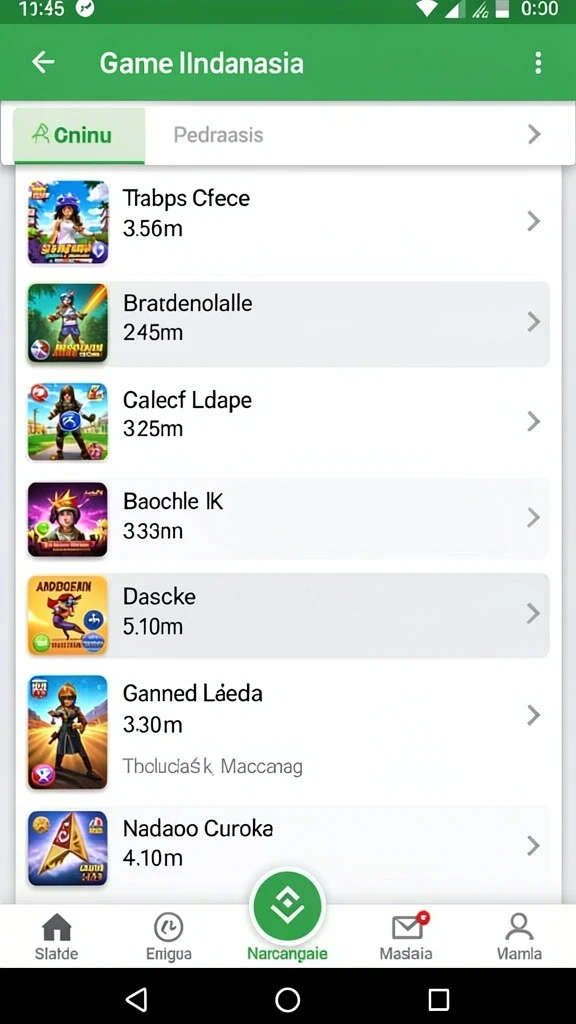576x1024 pixels.
Task: Select the Baochle IK list item
Action: (288, 518)
